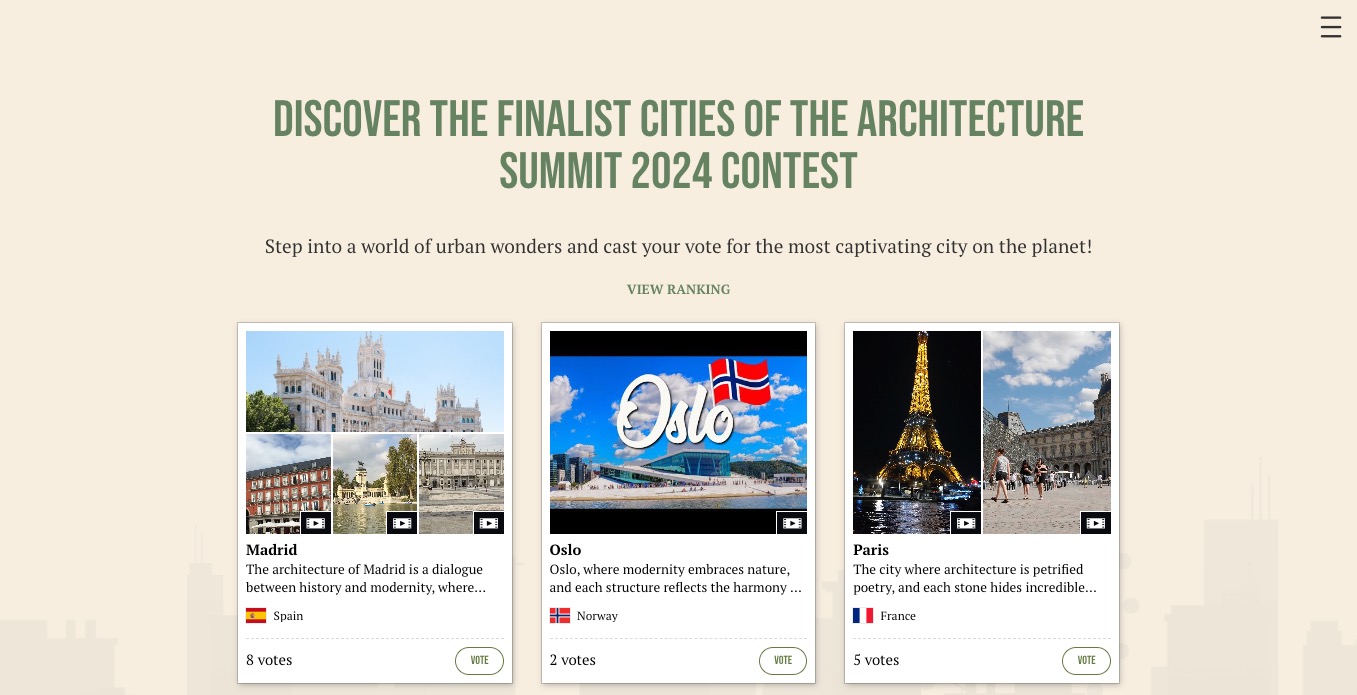1357x695 pixels.
Task: Open the hamburger menu
Action: tap(1330, 27)
